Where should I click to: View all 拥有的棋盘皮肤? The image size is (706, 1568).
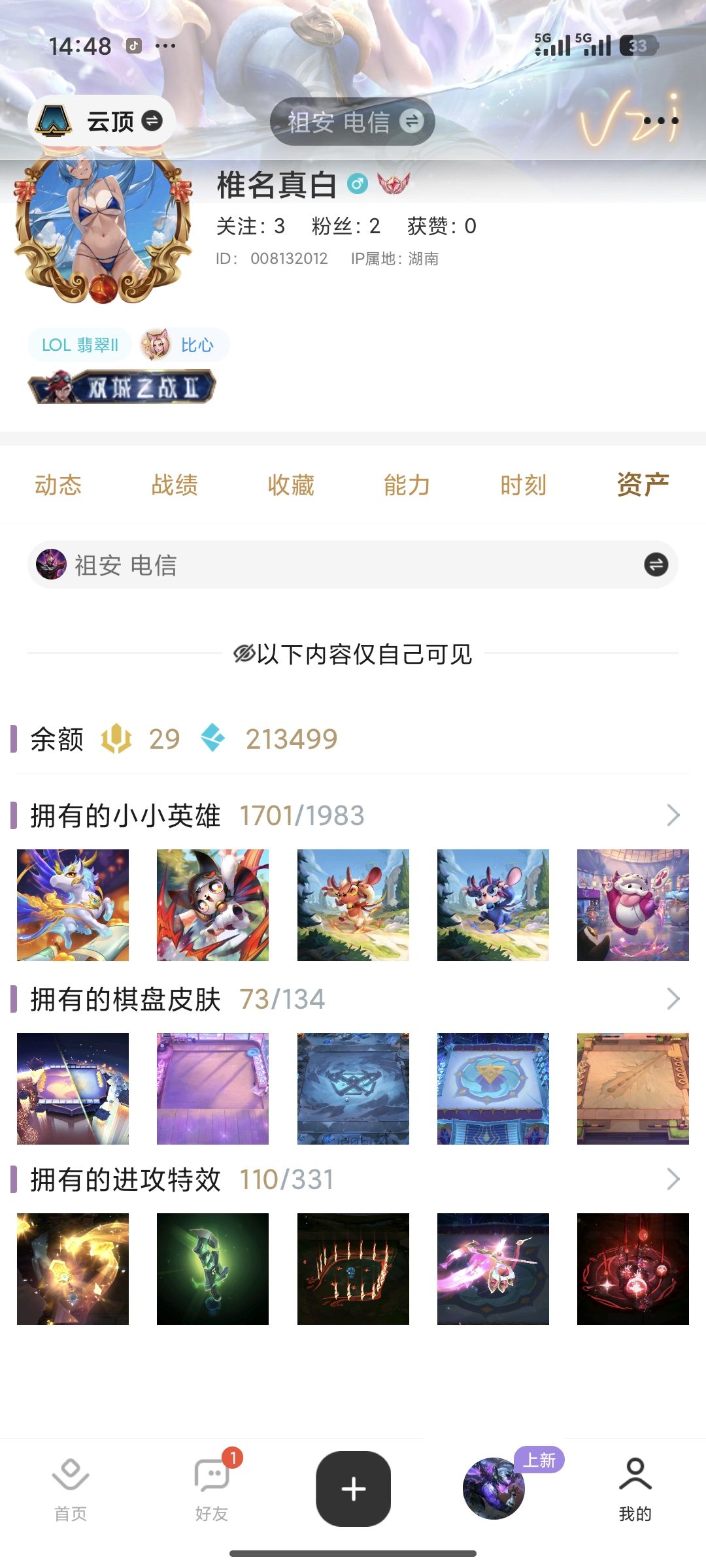tap(673, 999)
